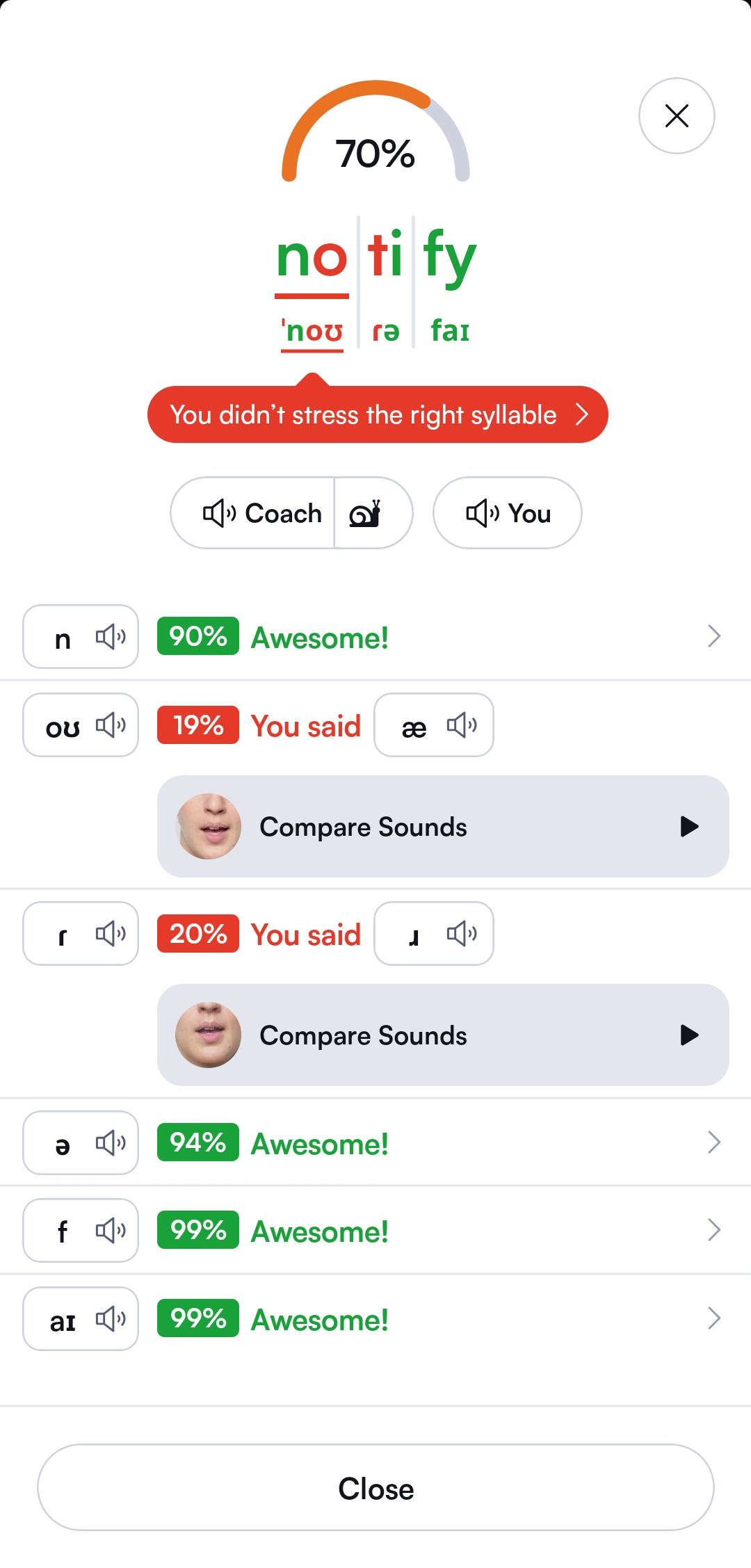The width and height of the screenshot is (751, 1568).
Task: Play Compare Sounds for the ɾ phoneme
Action: click(x=443, y=1035)
